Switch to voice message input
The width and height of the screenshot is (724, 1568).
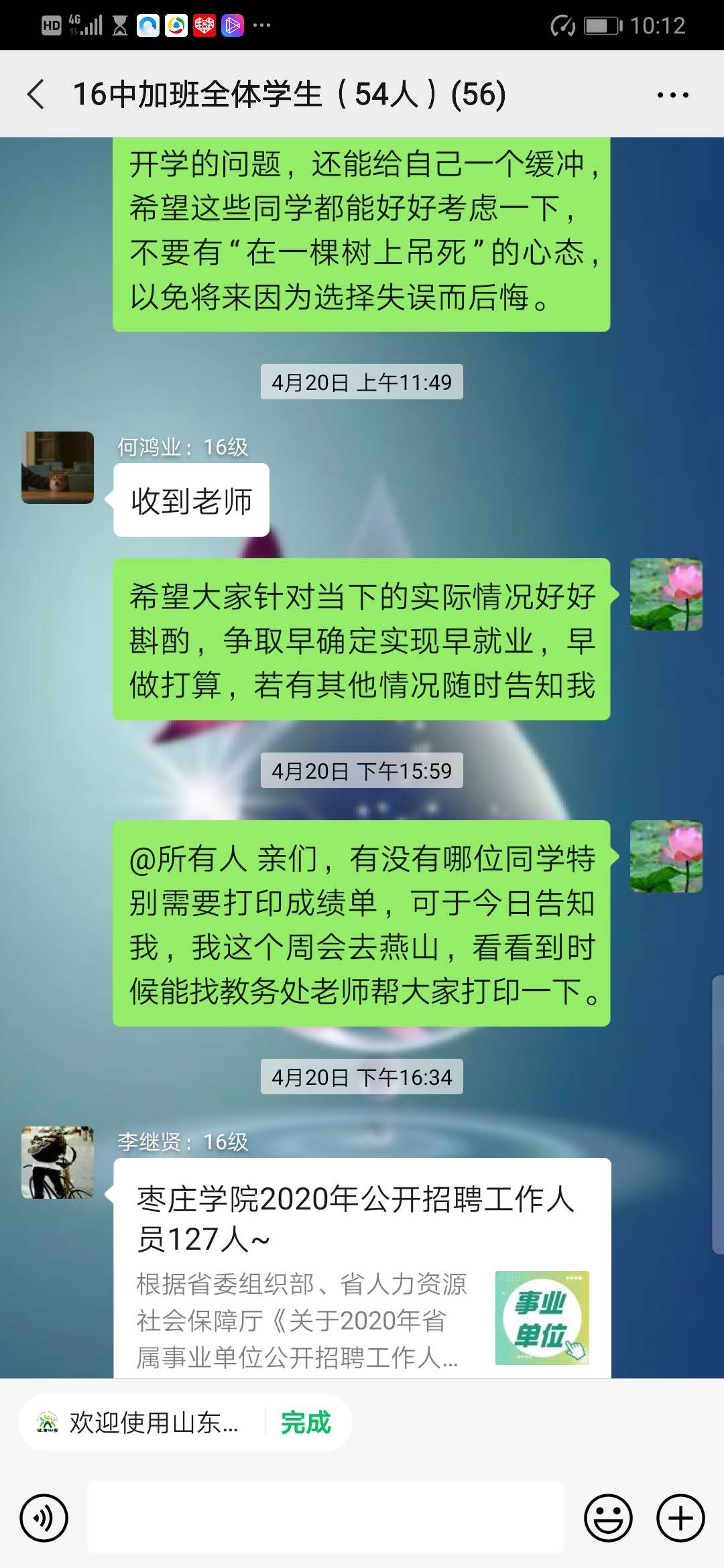(x=44, y=1518)
